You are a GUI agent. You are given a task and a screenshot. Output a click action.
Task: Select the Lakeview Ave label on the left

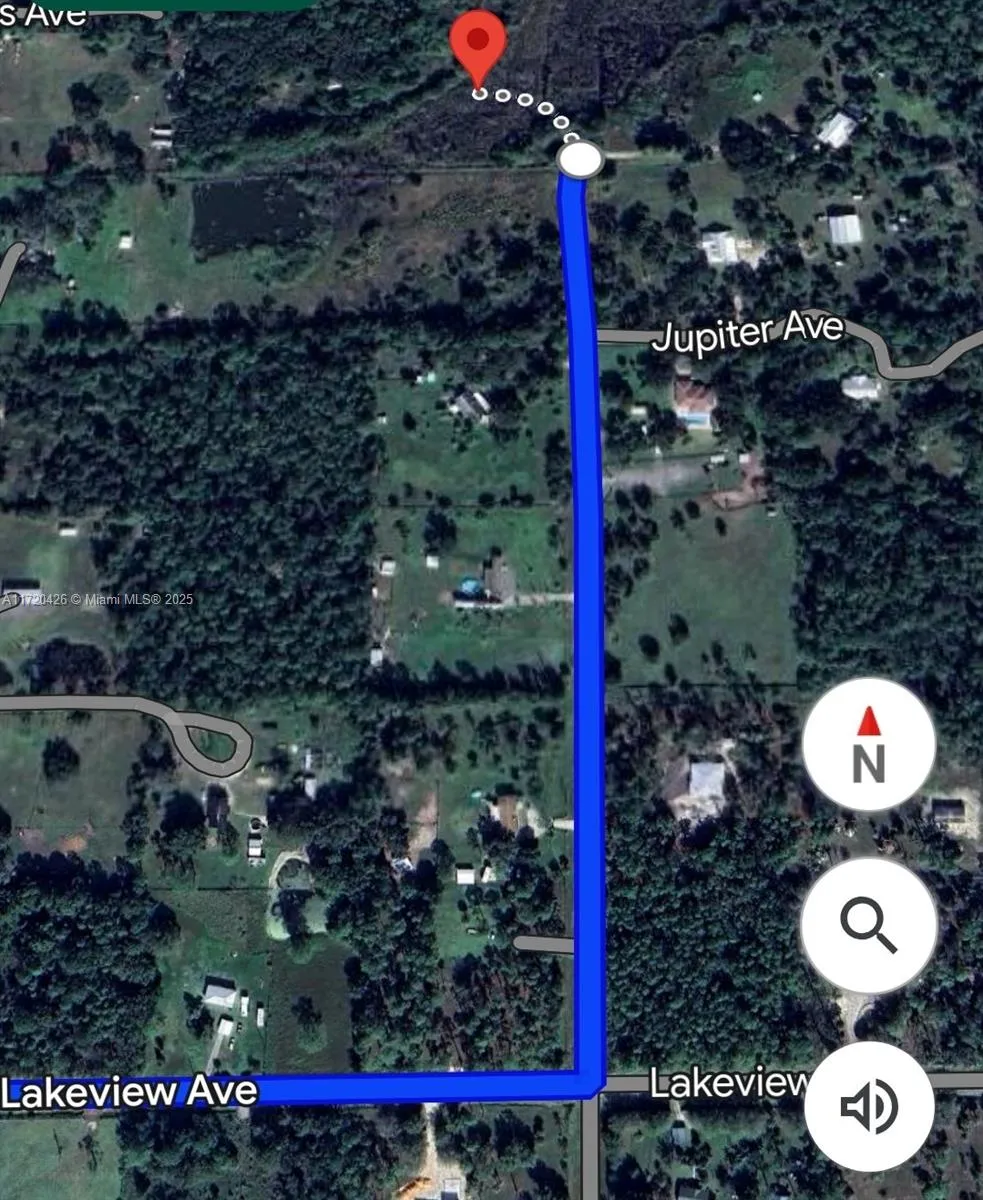[130, 1091]
